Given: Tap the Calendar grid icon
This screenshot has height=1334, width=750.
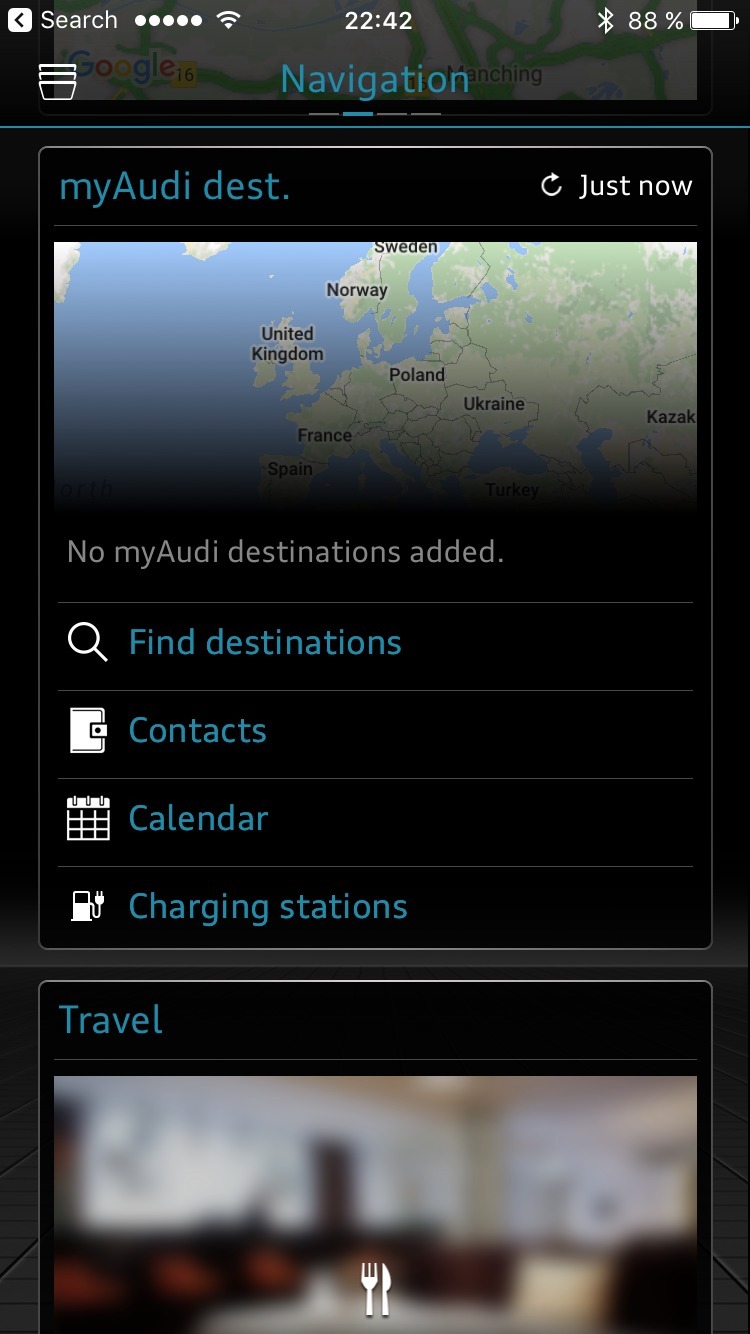Looking at the screenshot, I should [87, 818].
